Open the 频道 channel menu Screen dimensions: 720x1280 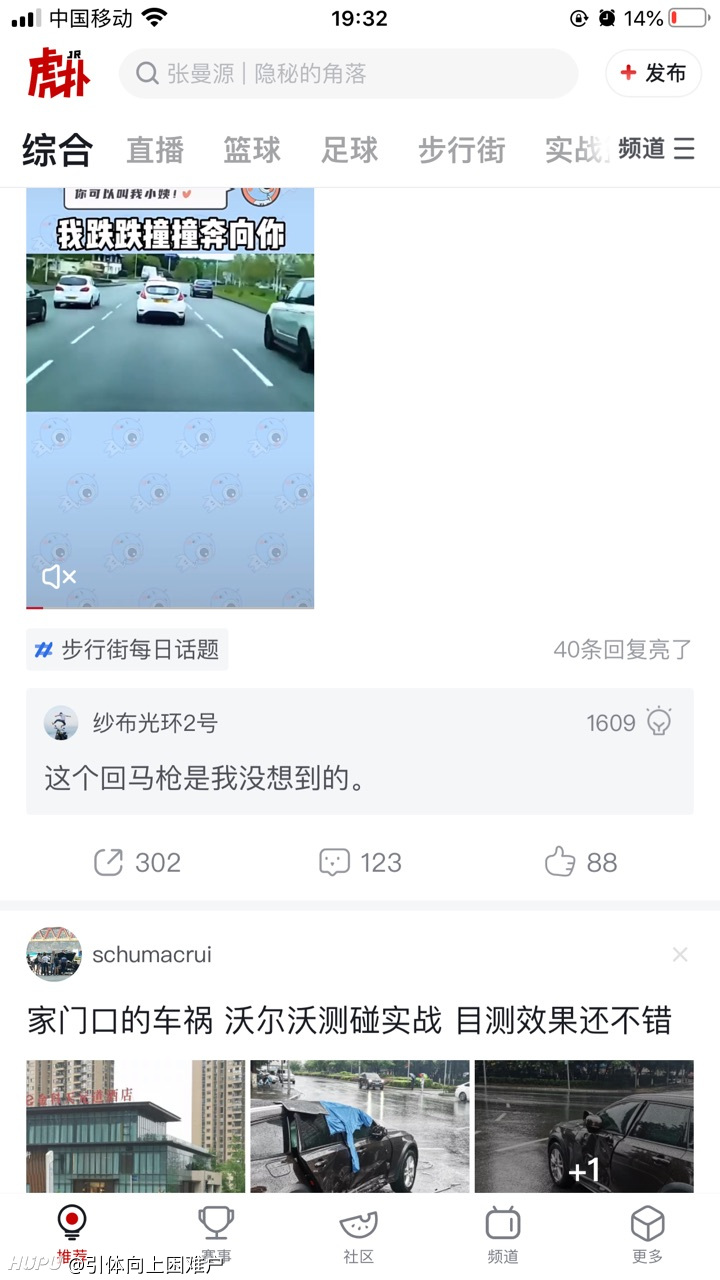[x=656, y=149]
